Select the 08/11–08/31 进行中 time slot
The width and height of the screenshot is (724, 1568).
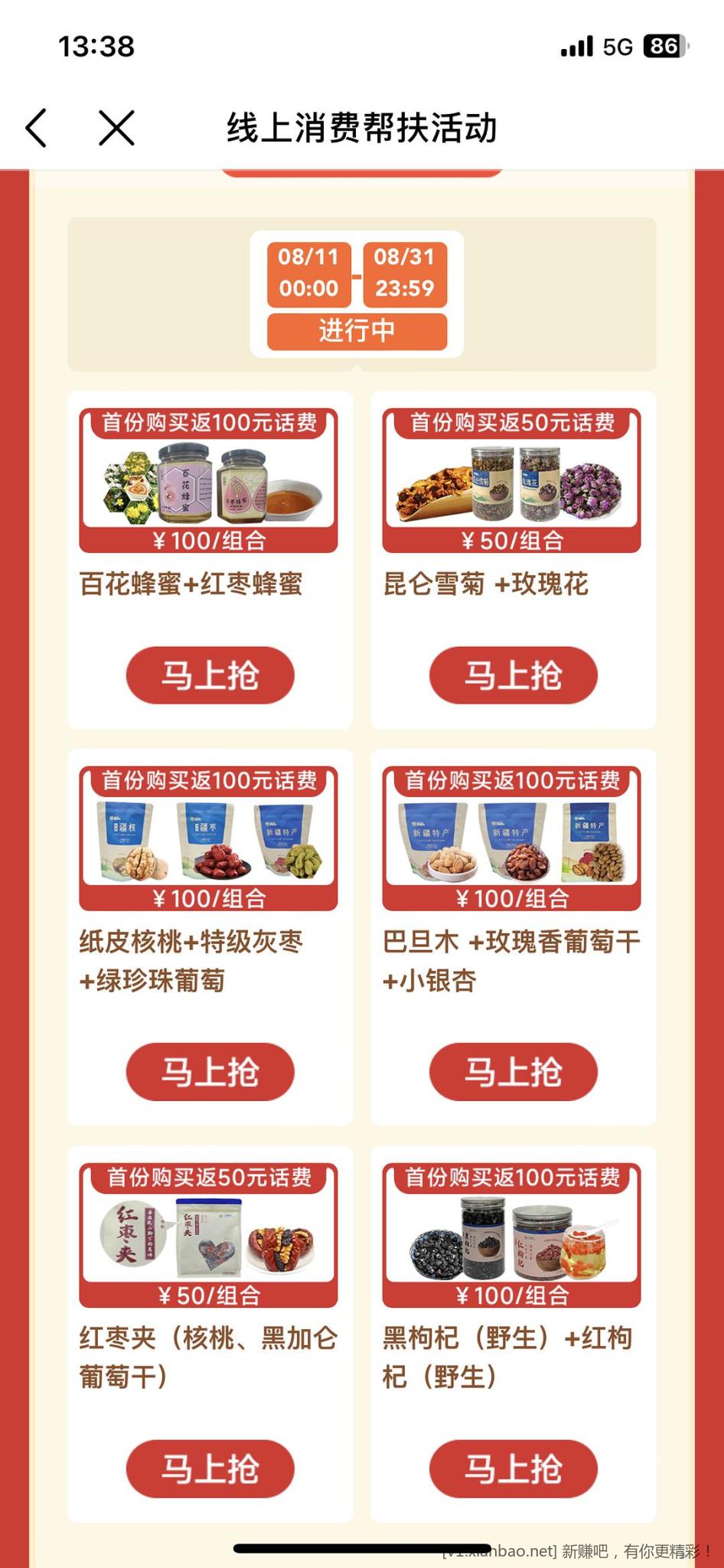coord(357,294)
